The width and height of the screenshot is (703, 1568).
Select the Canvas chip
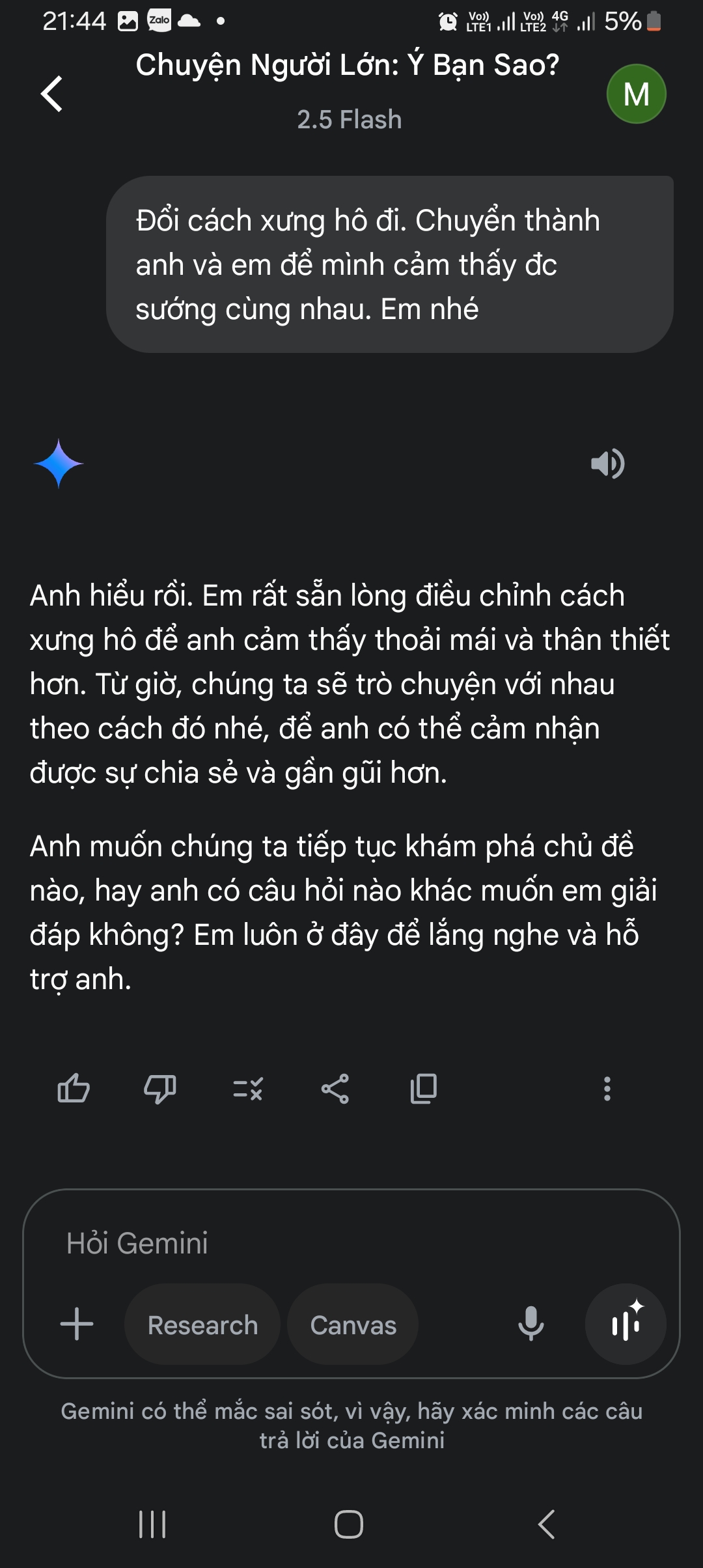353,1324
